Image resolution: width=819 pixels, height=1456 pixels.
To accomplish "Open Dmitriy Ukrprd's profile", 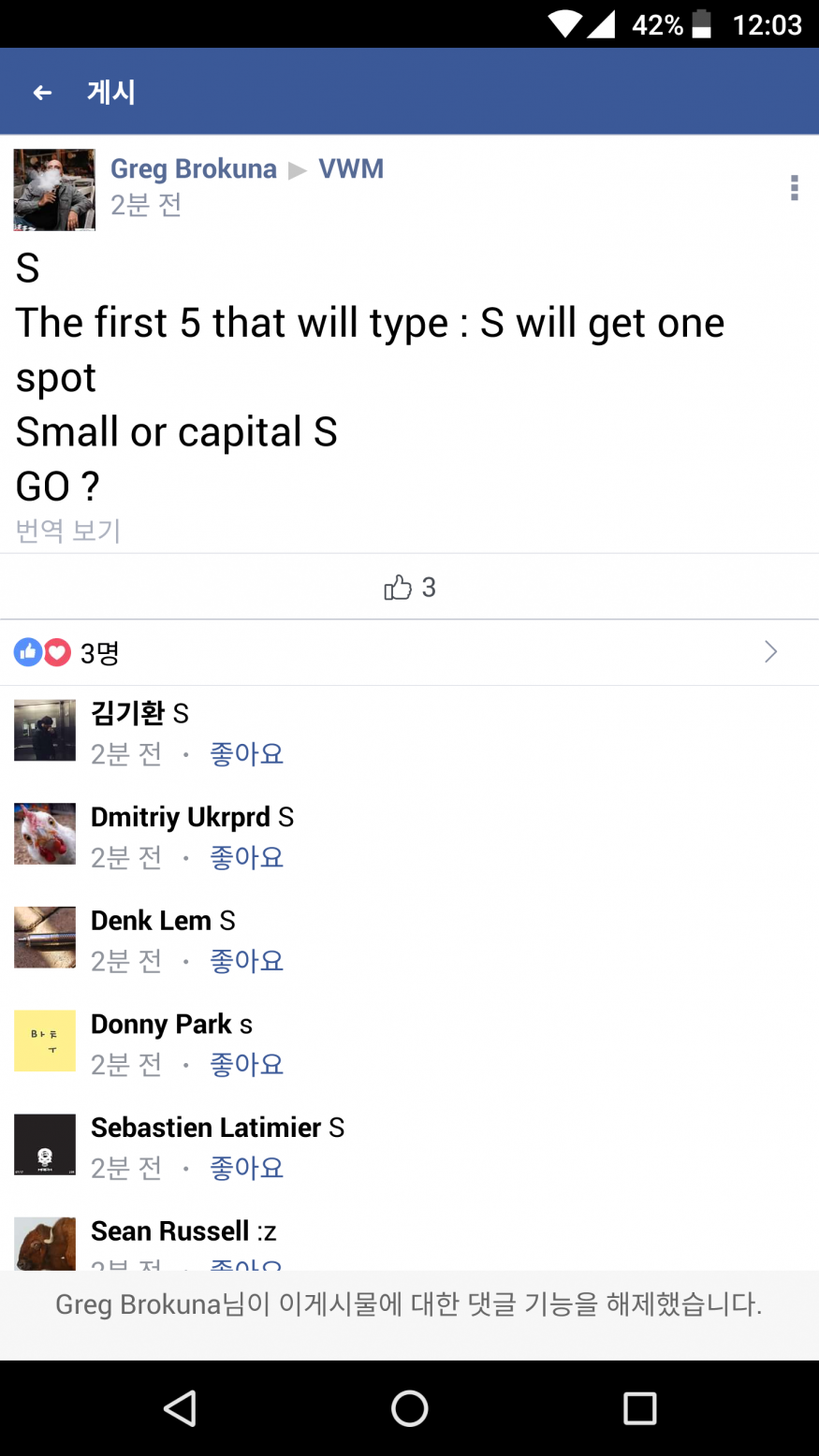I will [180, 817].
